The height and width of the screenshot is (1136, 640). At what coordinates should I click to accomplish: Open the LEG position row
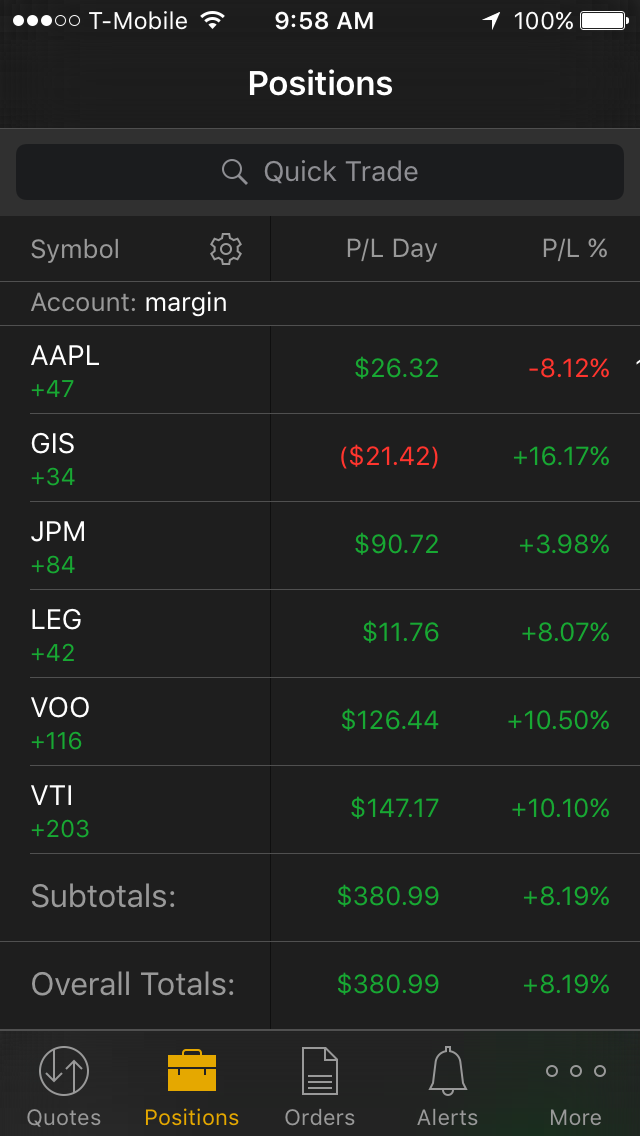(320, 634)
